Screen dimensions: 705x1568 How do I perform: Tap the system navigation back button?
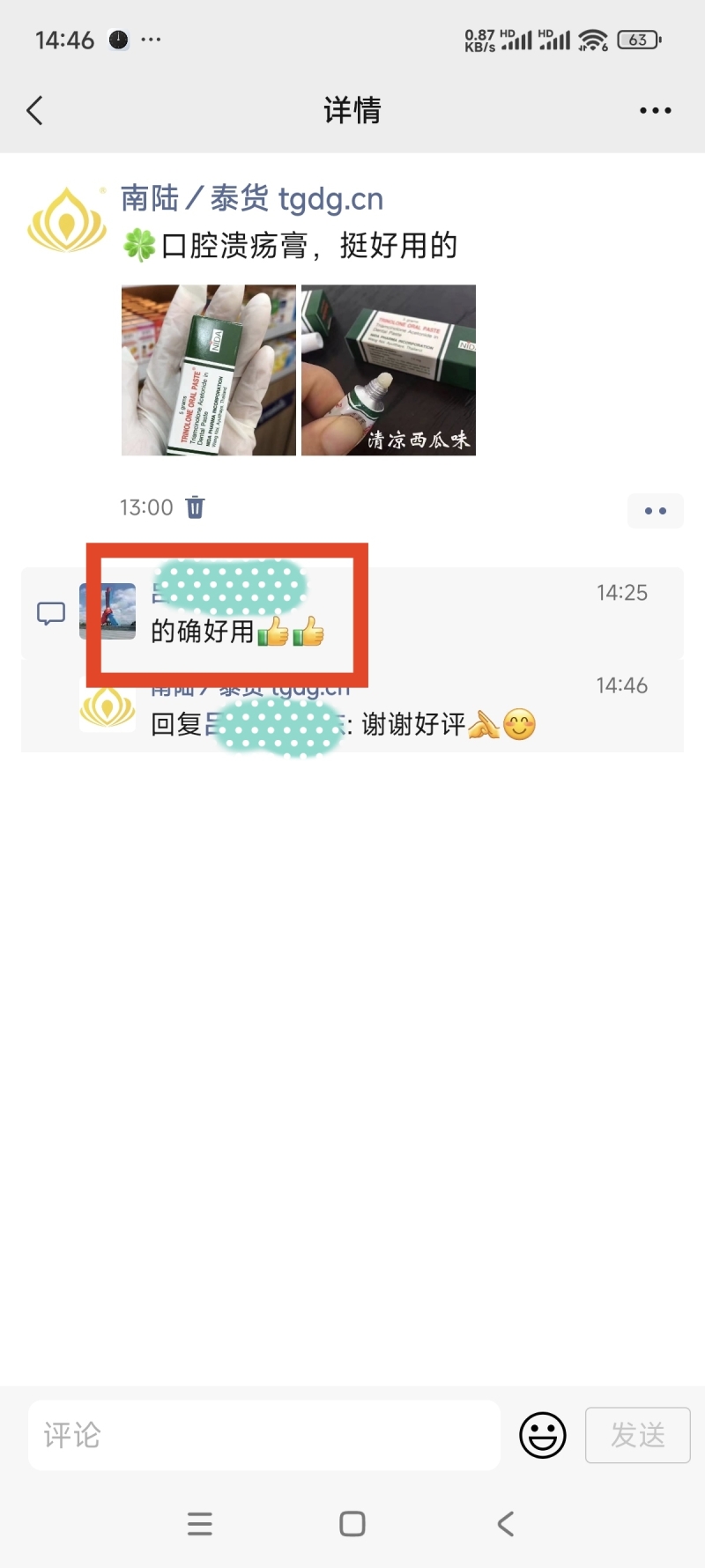coord(506,1523)
